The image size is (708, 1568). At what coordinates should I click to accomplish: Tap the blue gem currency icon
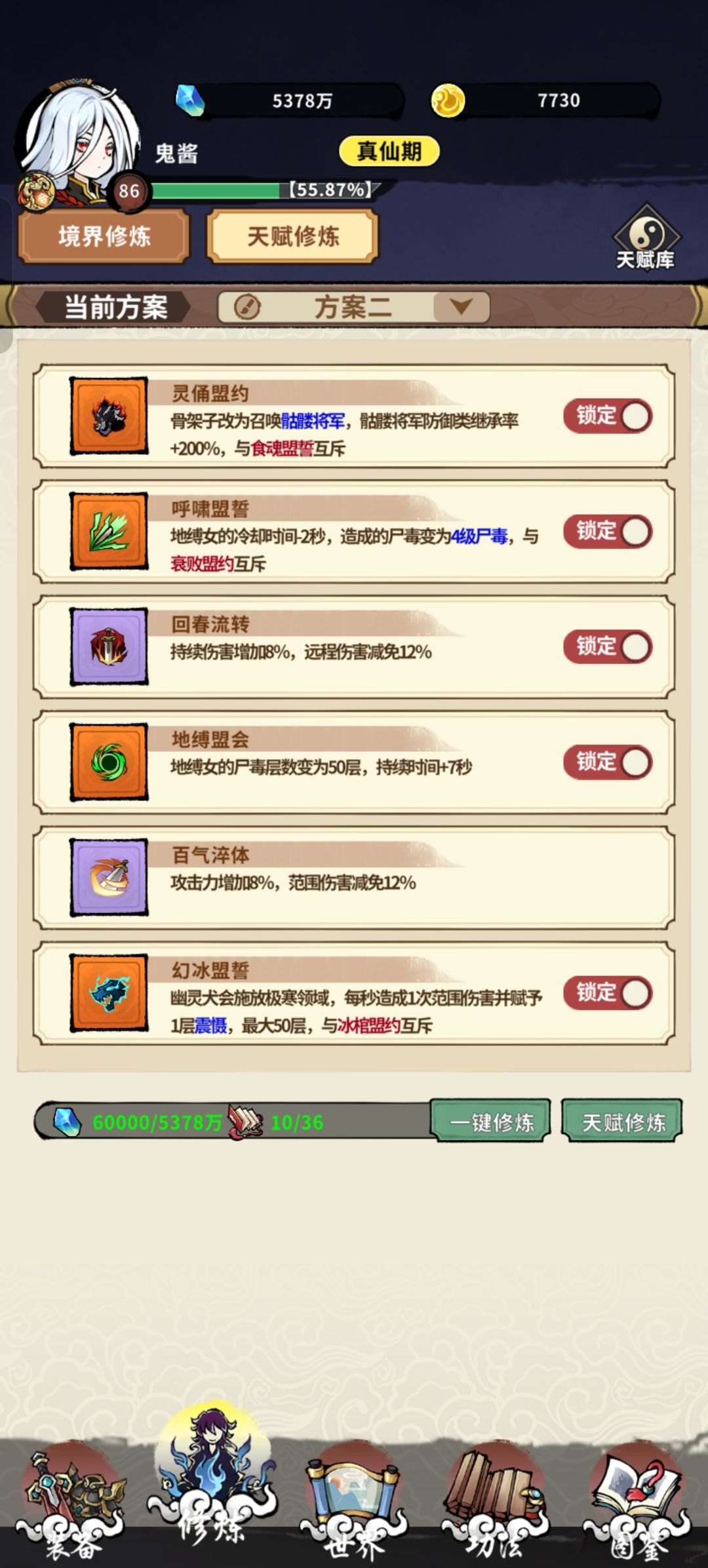(x=191, y=100)
